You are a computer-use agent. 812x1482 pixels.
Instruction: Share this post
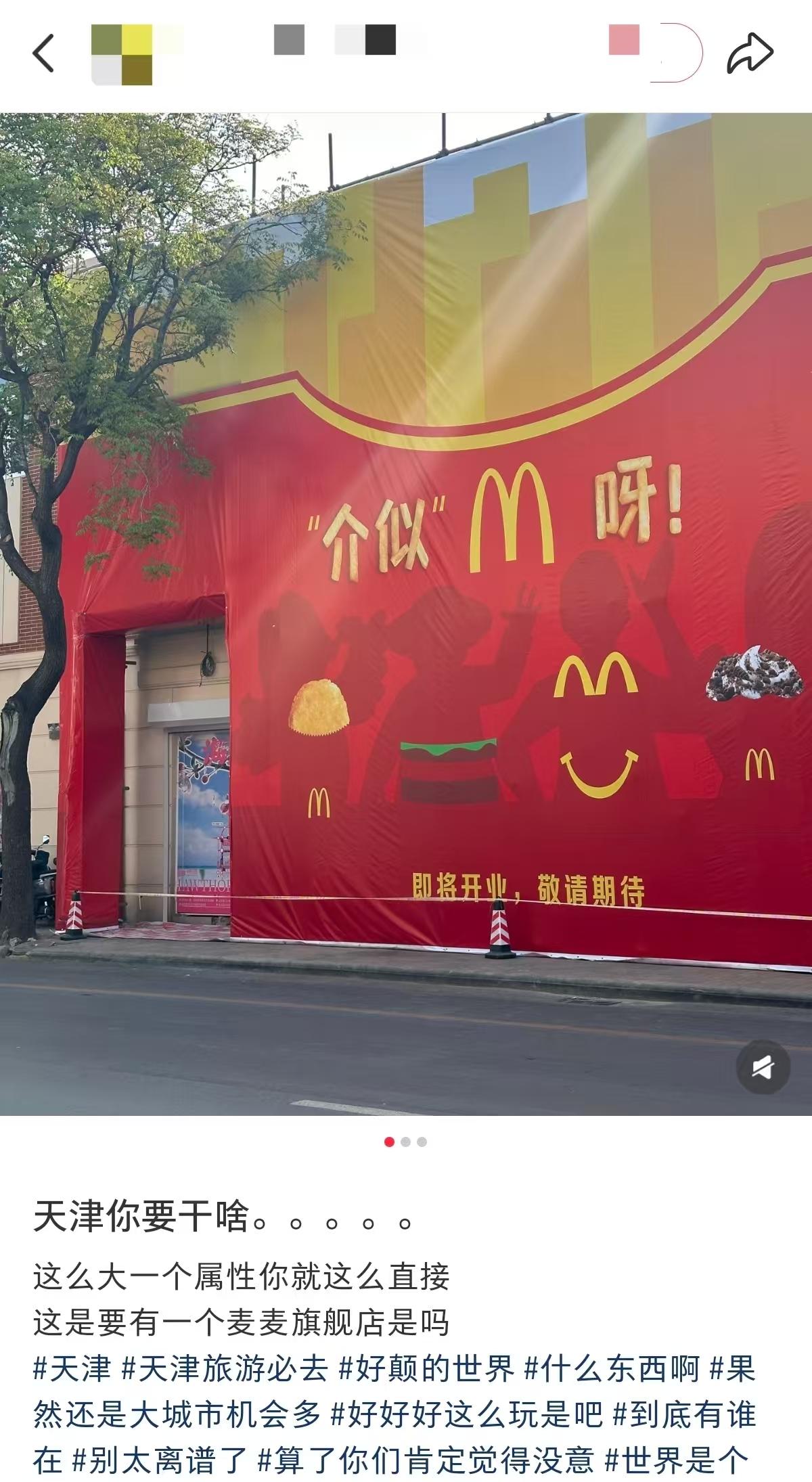click(750, 53)
